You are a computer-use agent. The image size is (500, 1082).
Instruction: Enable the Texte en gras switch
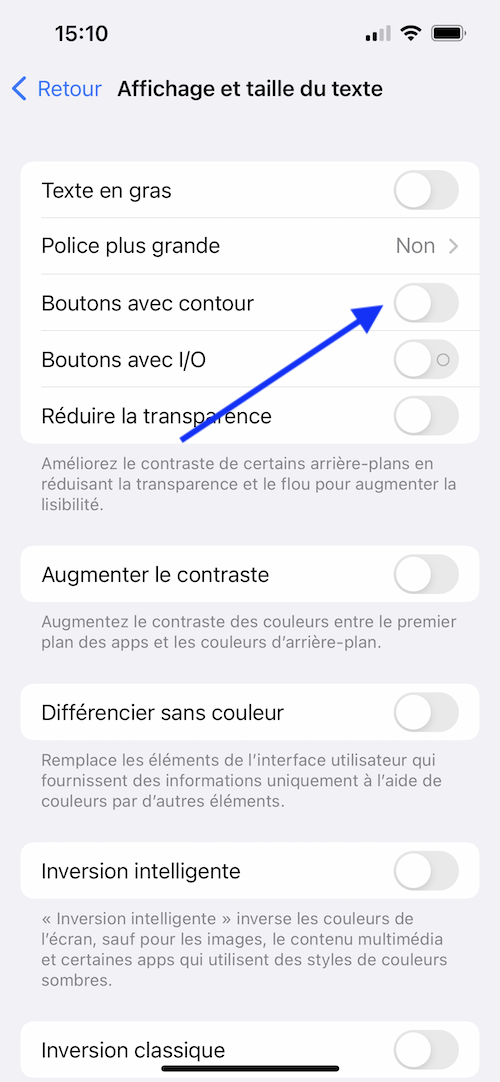click(x=426, y=190)
